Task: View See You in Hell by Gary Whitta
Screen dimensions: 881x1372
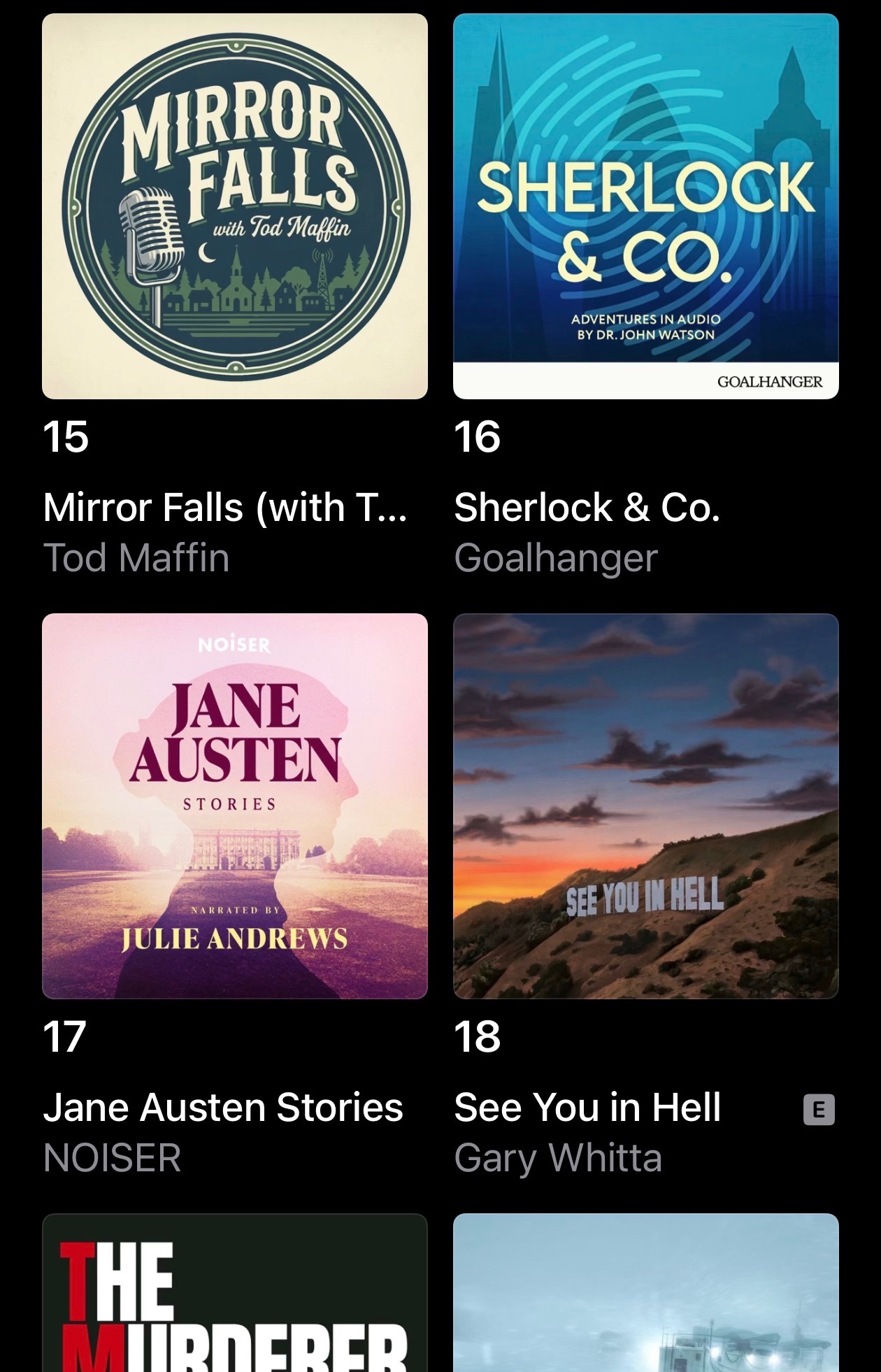Action: [x=645, y=806]
